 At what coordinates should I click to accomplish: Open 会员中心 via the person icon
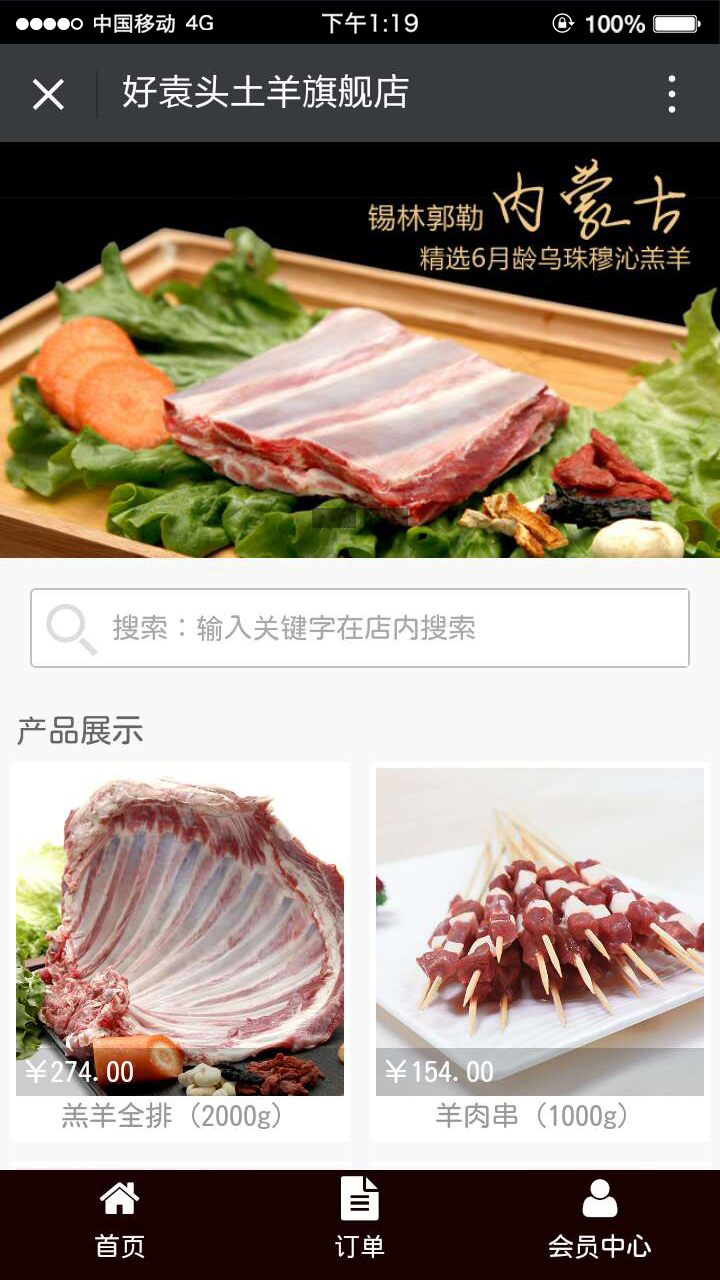(x=600, y=1196)
